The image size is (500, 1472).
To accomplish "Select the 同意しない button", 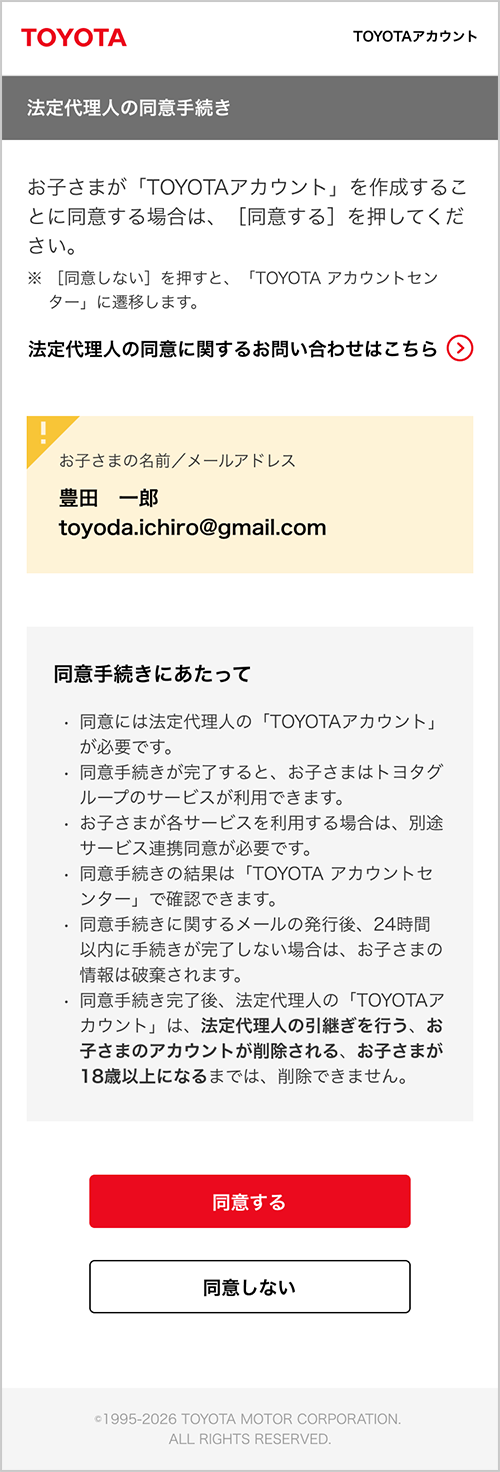I will pyautogui.click(x=250, y=1286).
